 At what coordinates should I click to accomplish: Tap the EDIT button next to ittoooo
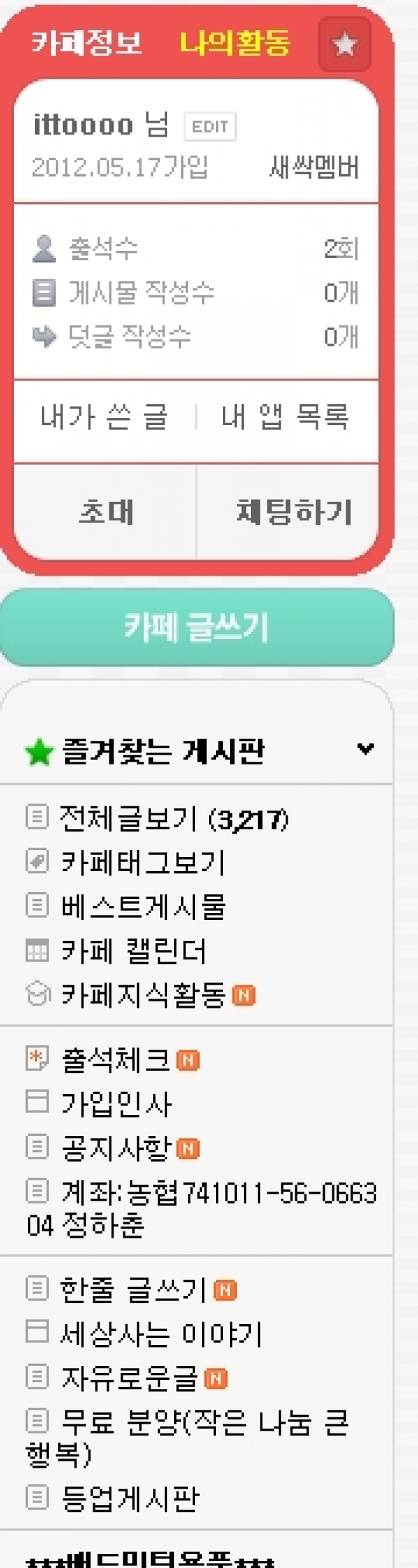[210, 127]
